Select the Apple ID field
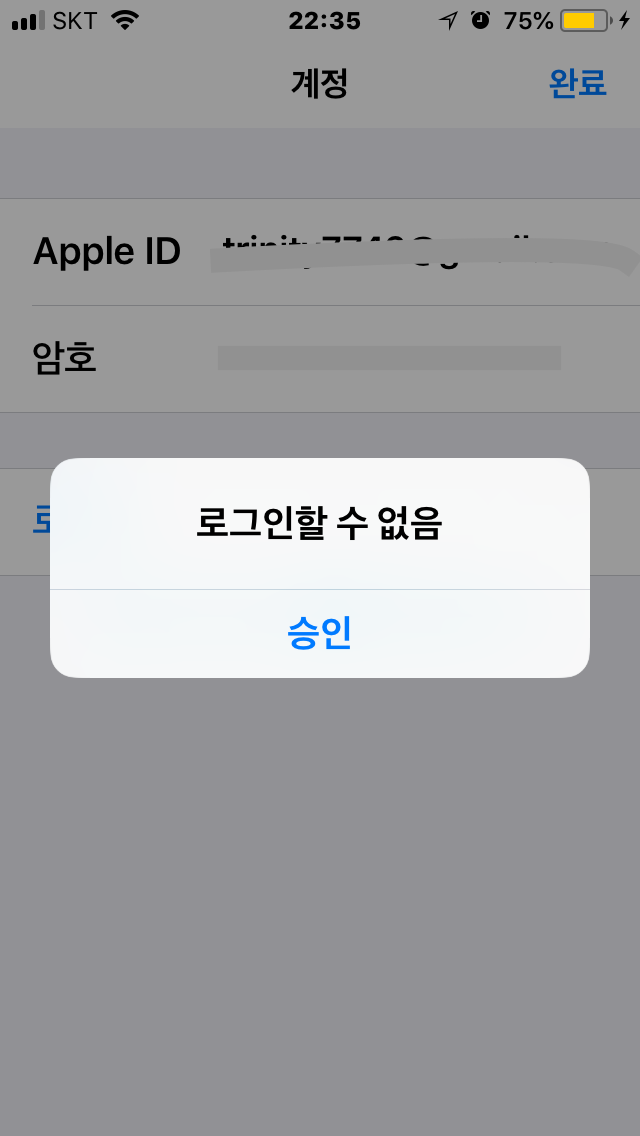 coord(420,252)
